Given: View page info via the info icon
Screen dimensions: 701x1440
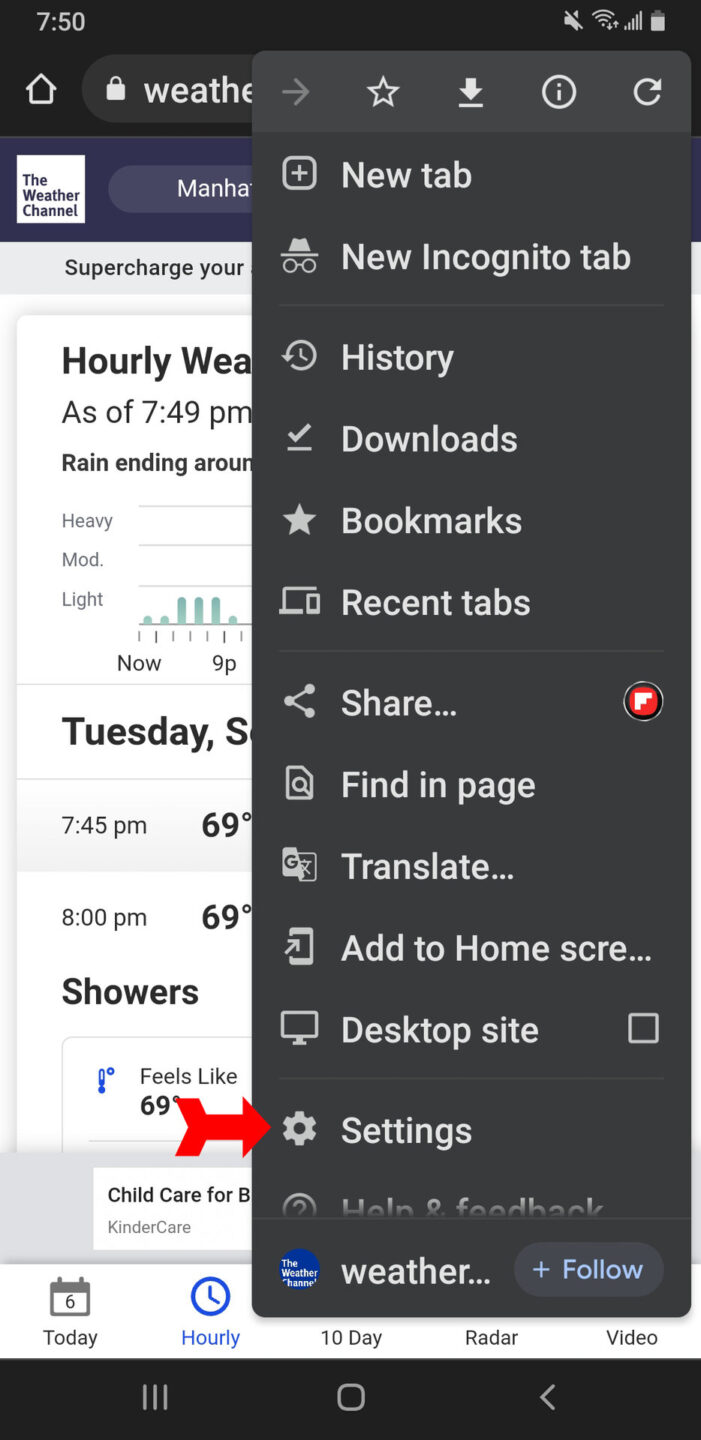Looking at the screenshot, I should [x=559, y=93].
